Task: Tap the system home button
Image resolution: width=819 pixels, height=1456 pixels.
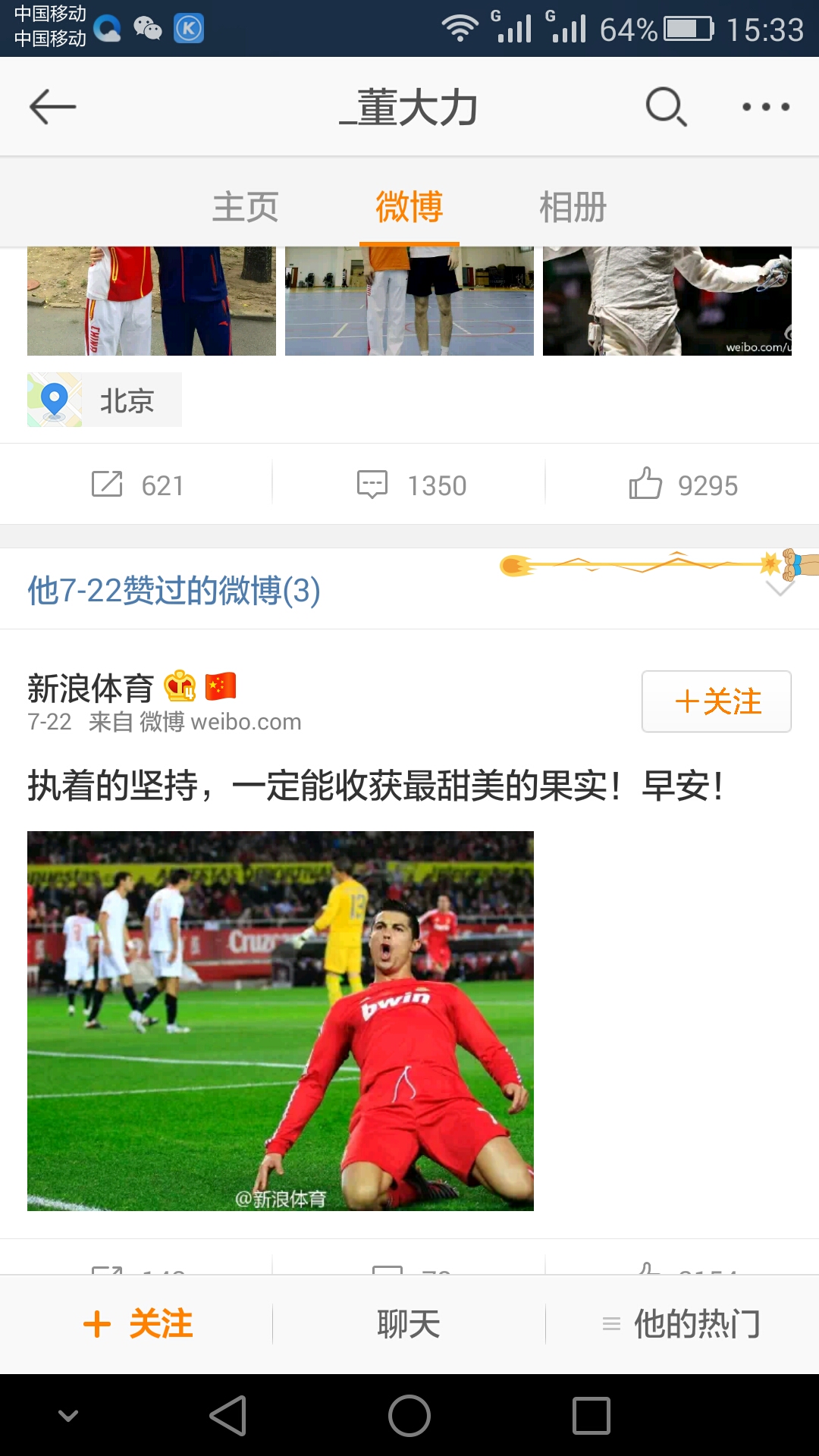Action: coord(409,1416)
